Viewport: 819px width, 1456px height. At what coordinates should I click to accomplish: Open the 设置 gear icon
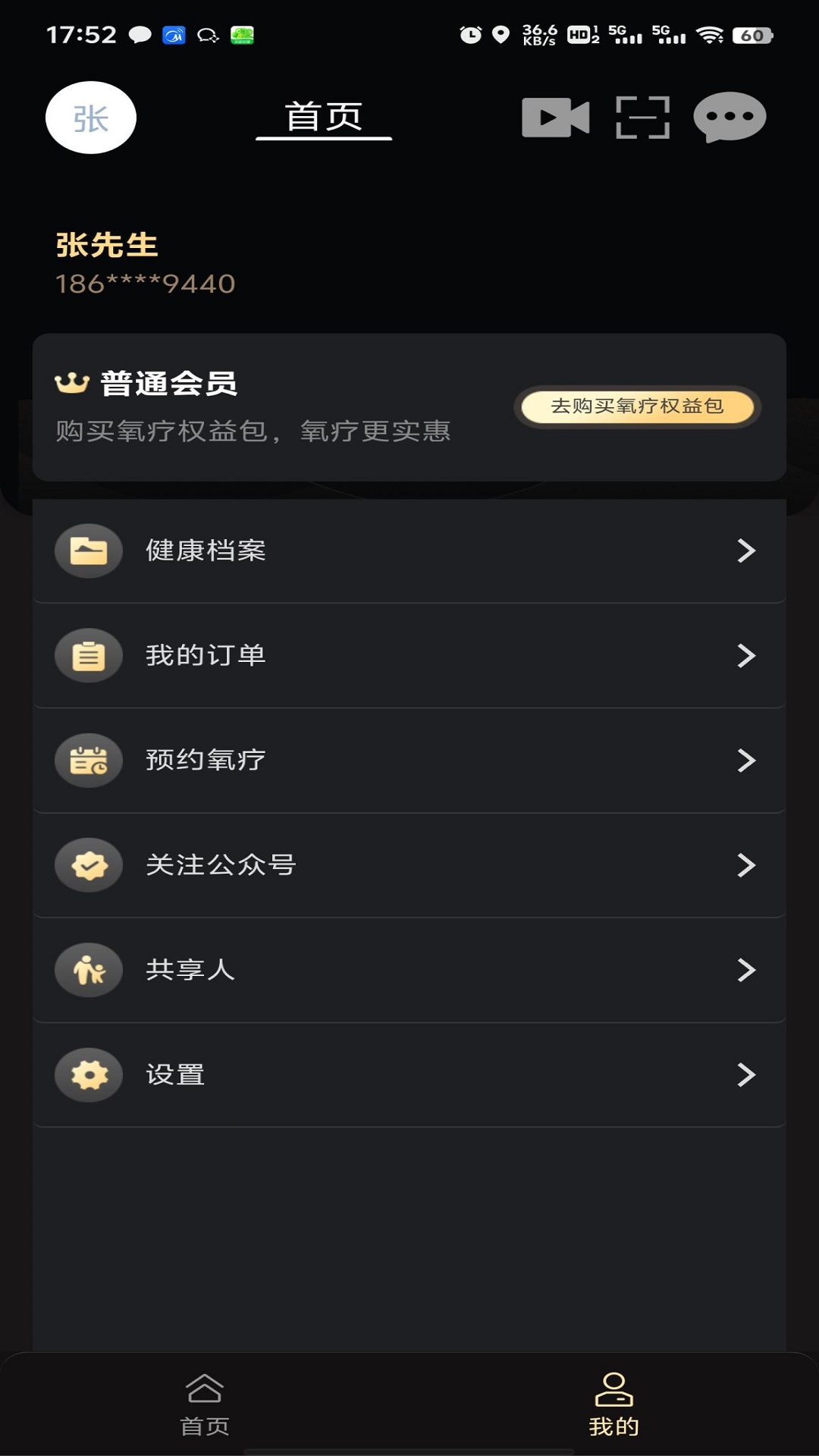[88, 1075]
